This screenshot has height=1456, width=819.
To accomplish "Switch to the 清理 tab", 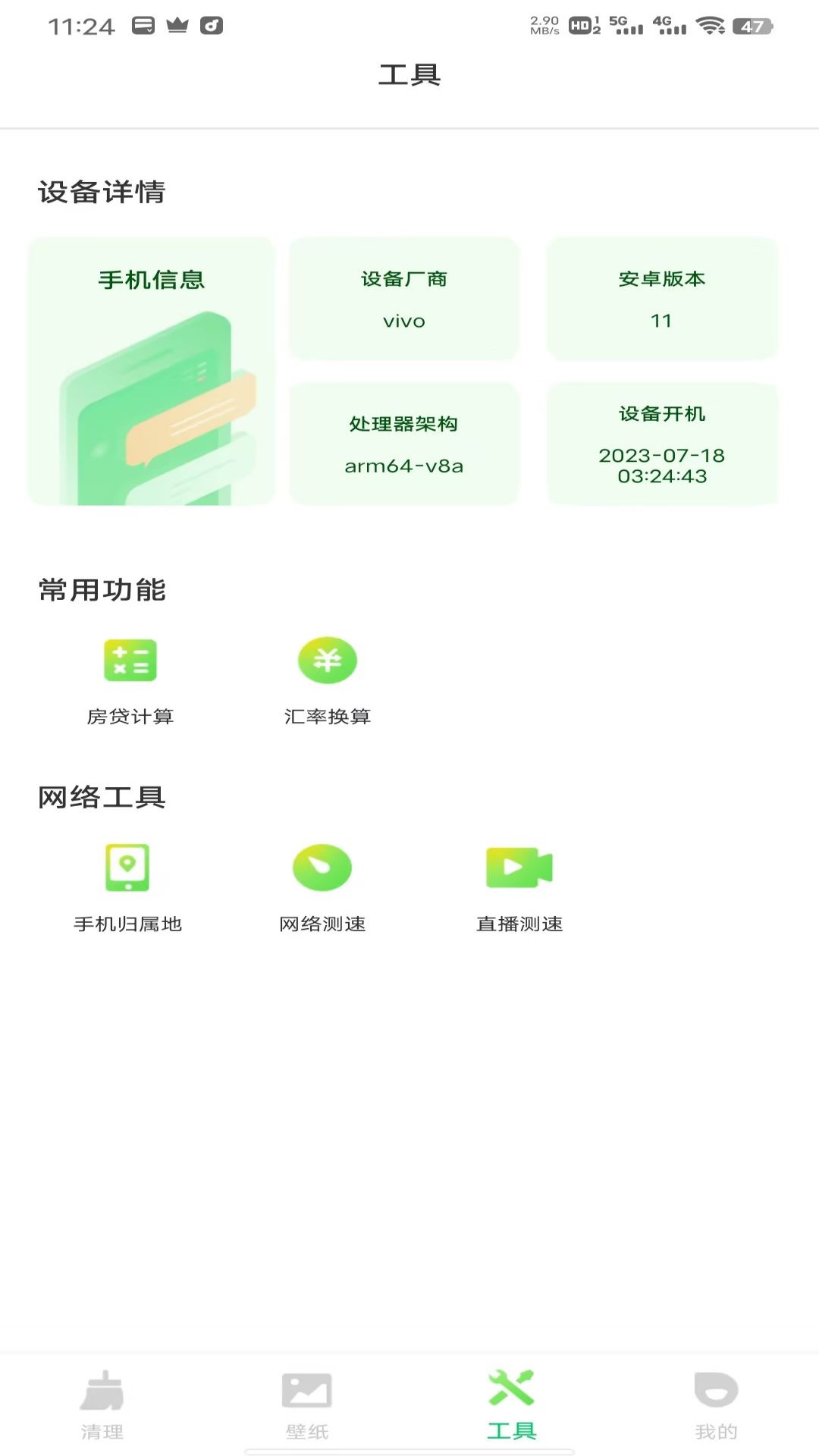I will (102, 1404).
